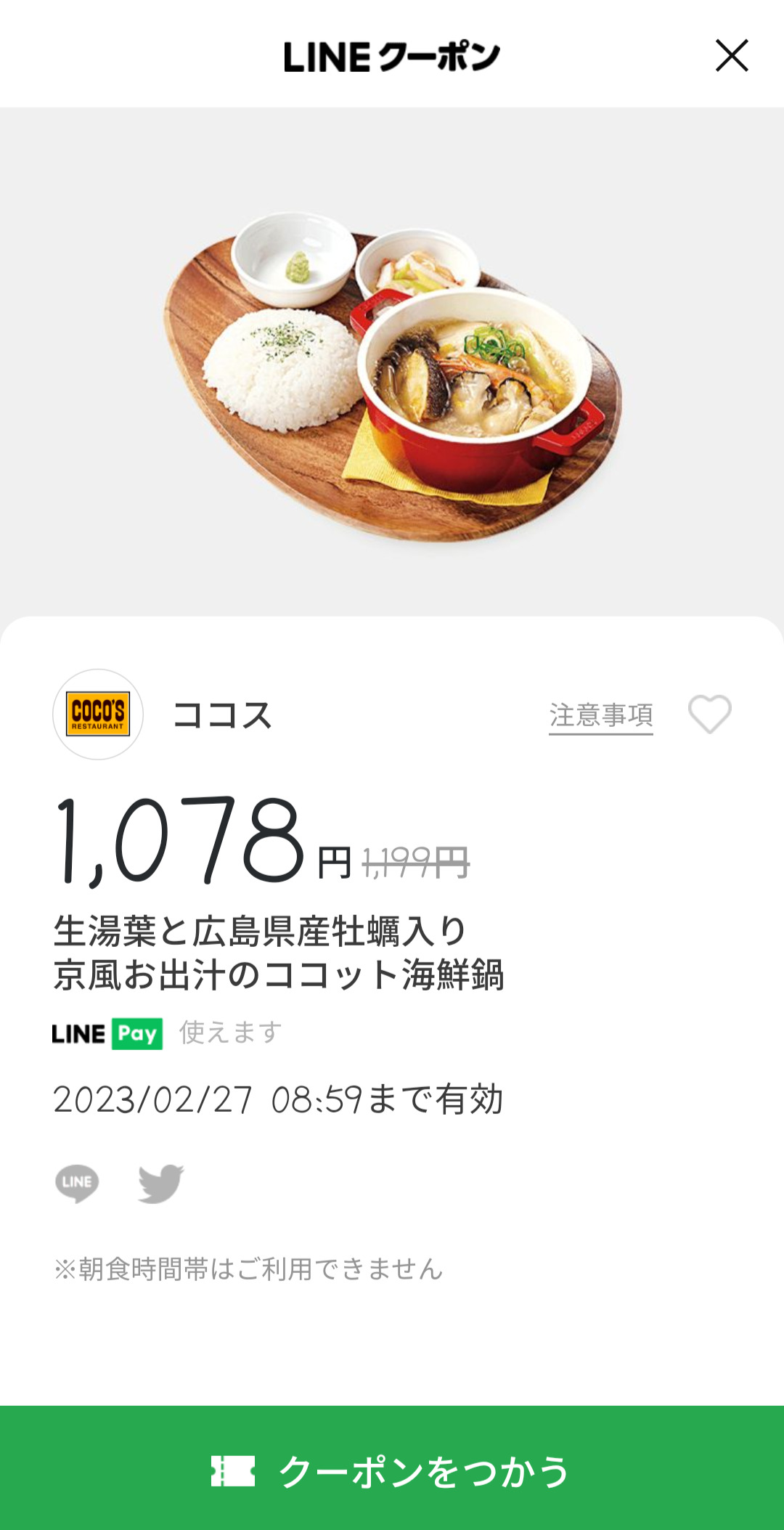Share the coupon via LINE
This screenshot has width=784, height=1530.
77,1183
